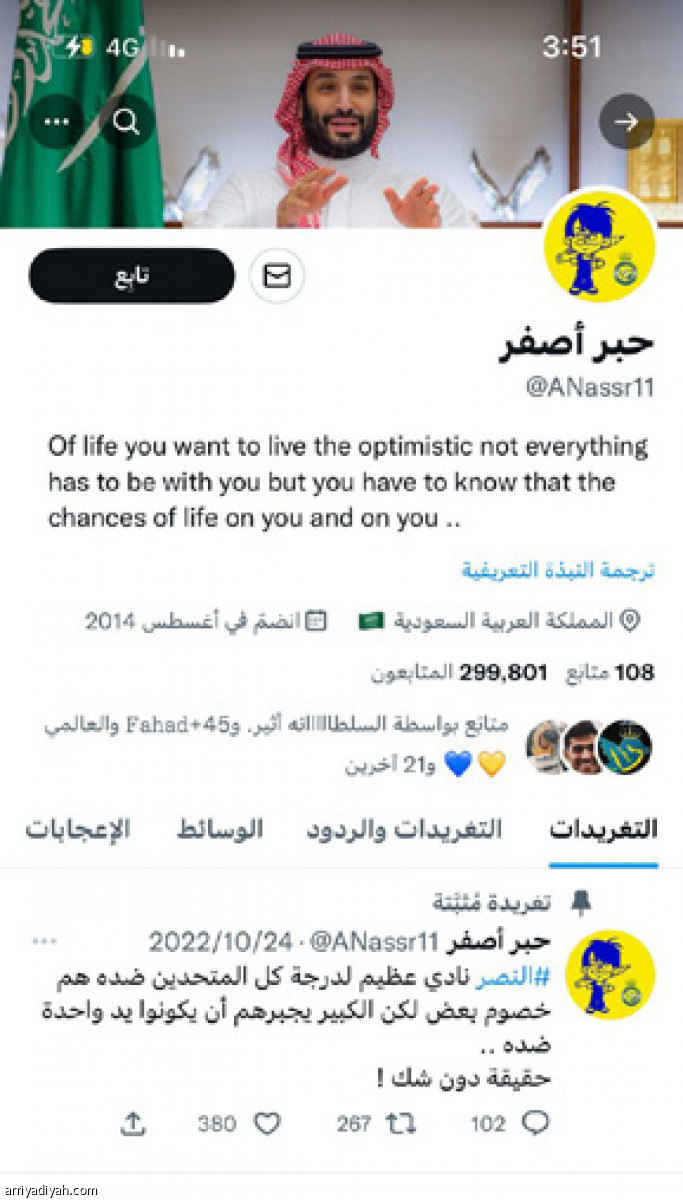This screenshot has height=1200, width=683.
Task: Switch to الوسائط tab
Action: pyautogui.click(x=220, y=828)
